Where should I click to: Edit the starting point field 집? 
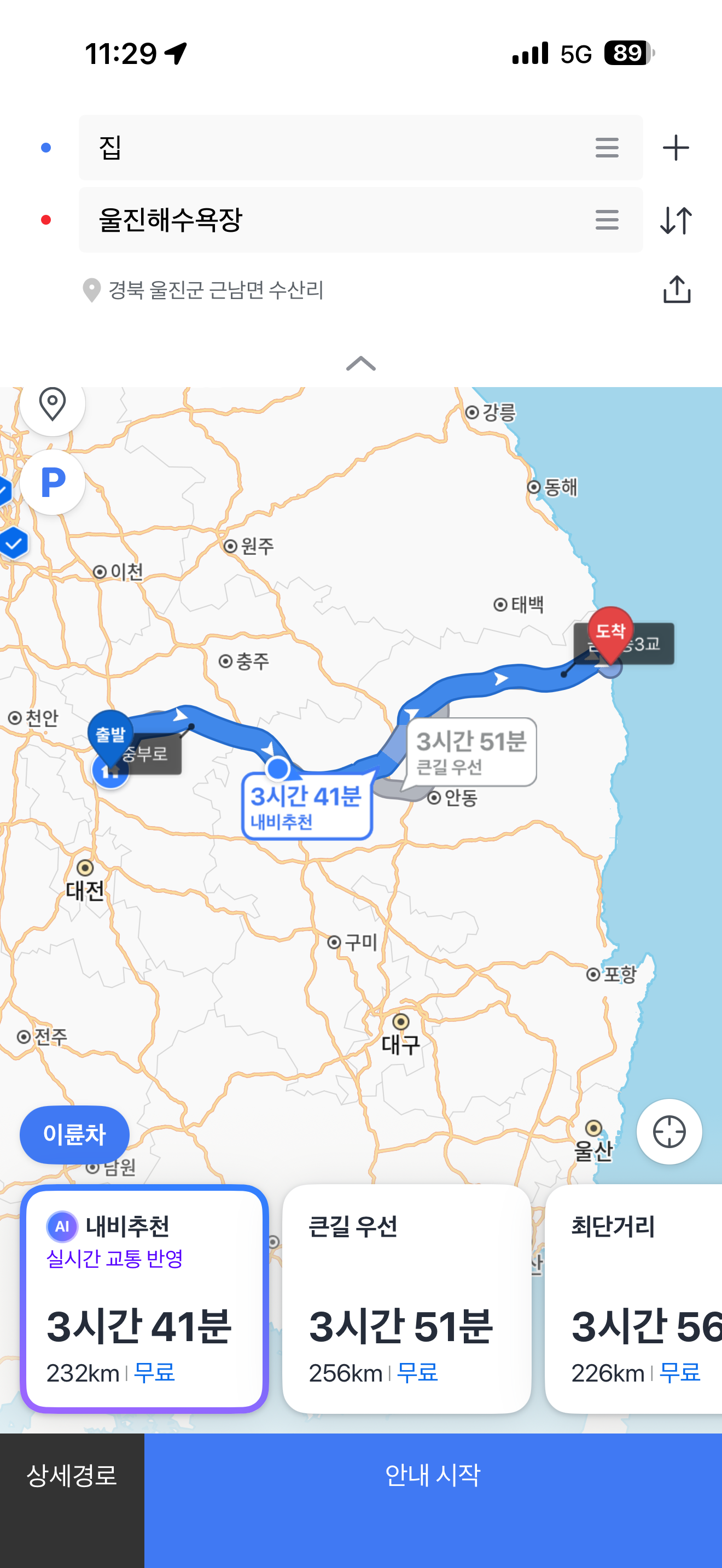coord(329,147)
